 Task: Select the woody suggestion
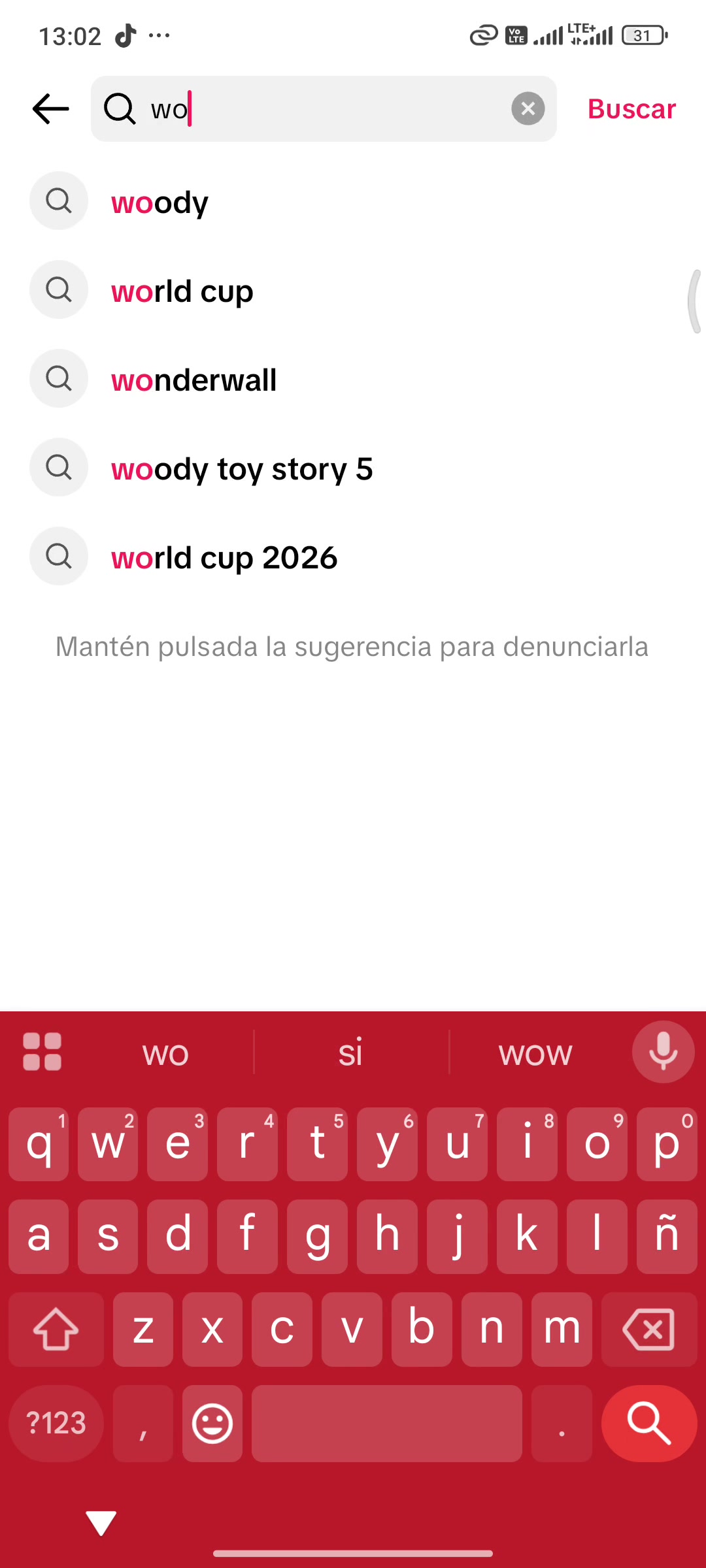point(353,201)
